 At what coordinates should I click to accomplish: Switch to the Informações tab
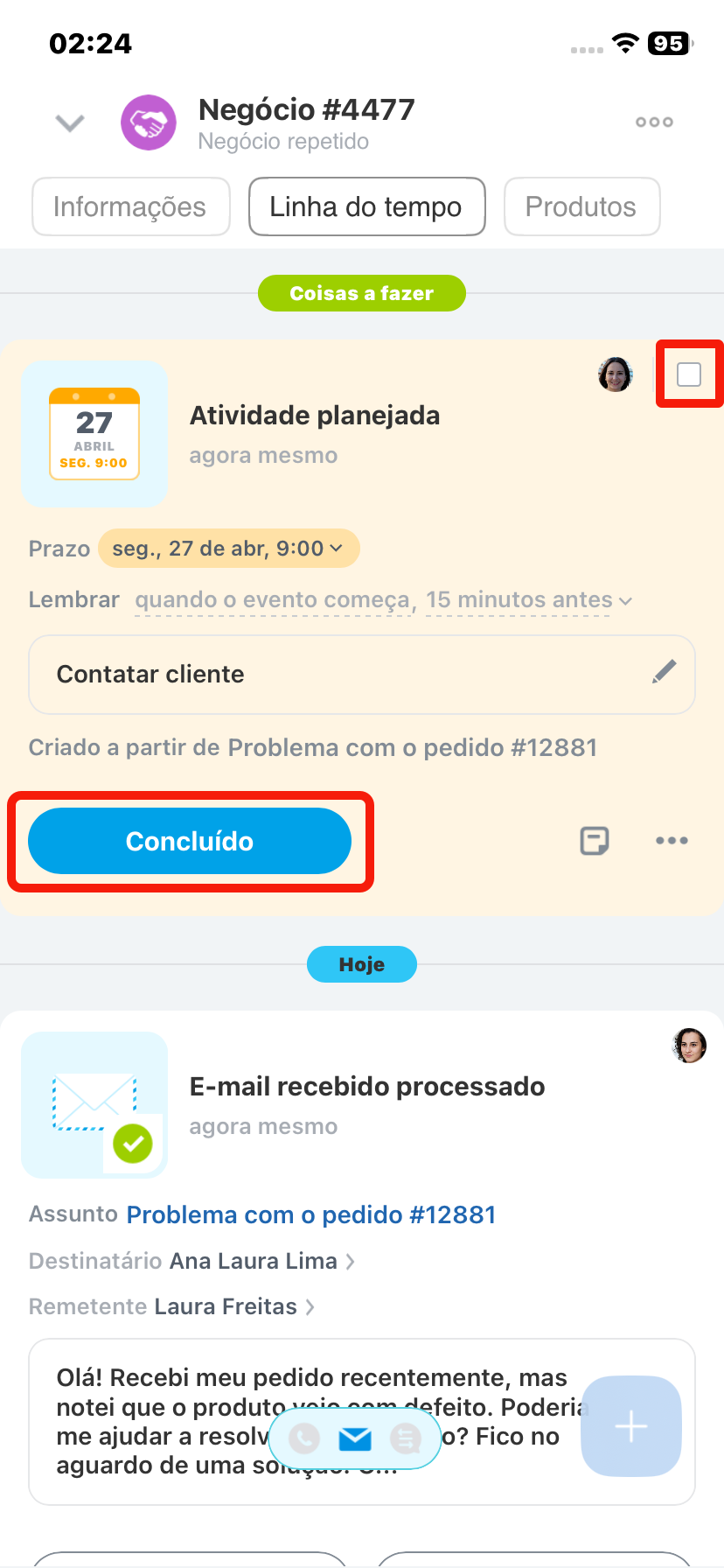coord(130,207)
